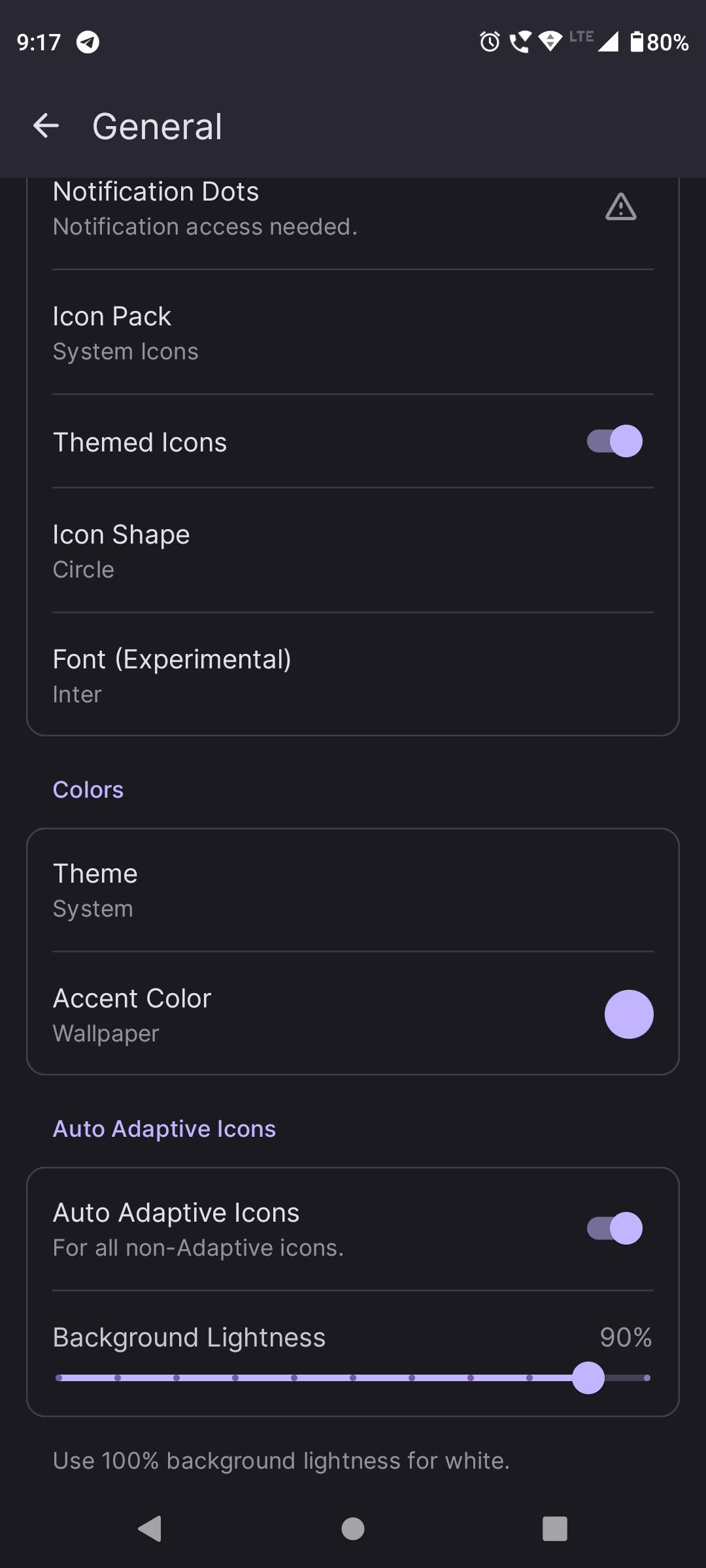The width and height of the screenshot is (706, 1568).
Task: Turn off Auto Adaptive Icons switch
Action: (x=614, y=1228)
